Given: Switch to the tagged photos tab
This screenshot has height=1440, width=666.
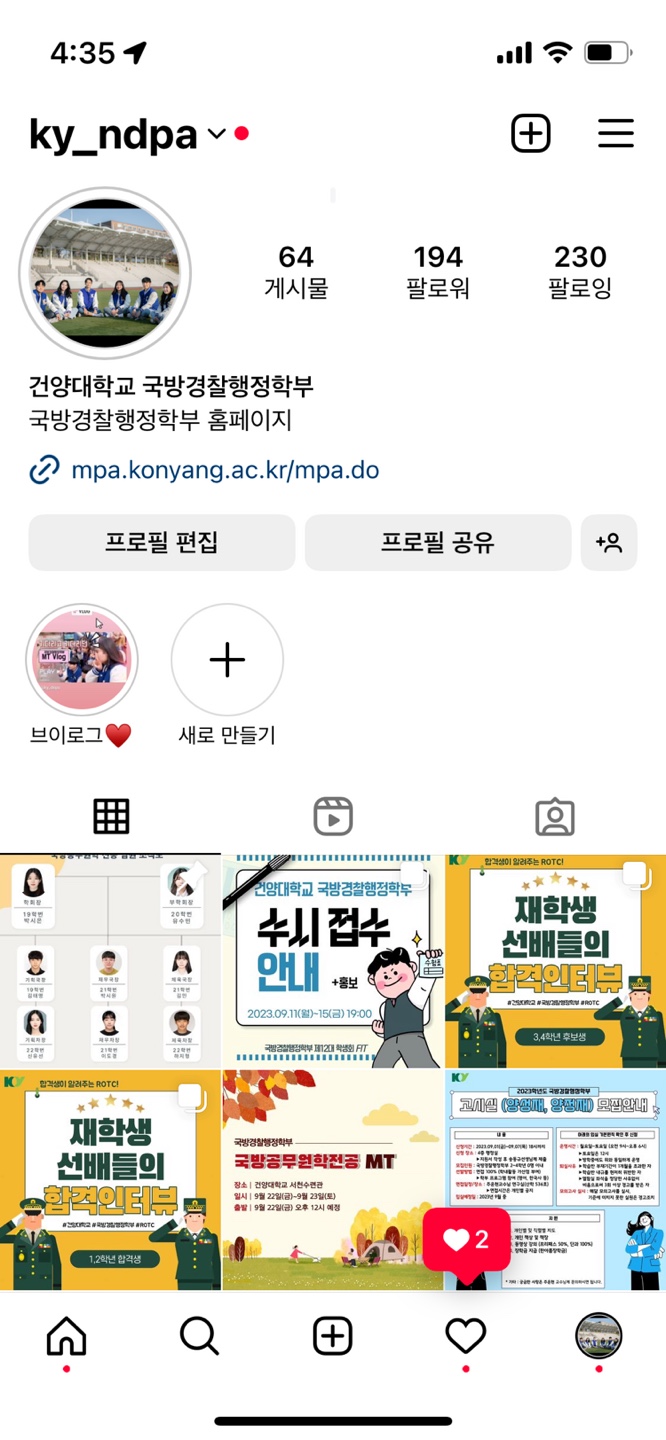Looking at the screenshot, I should tap(555, 816).
